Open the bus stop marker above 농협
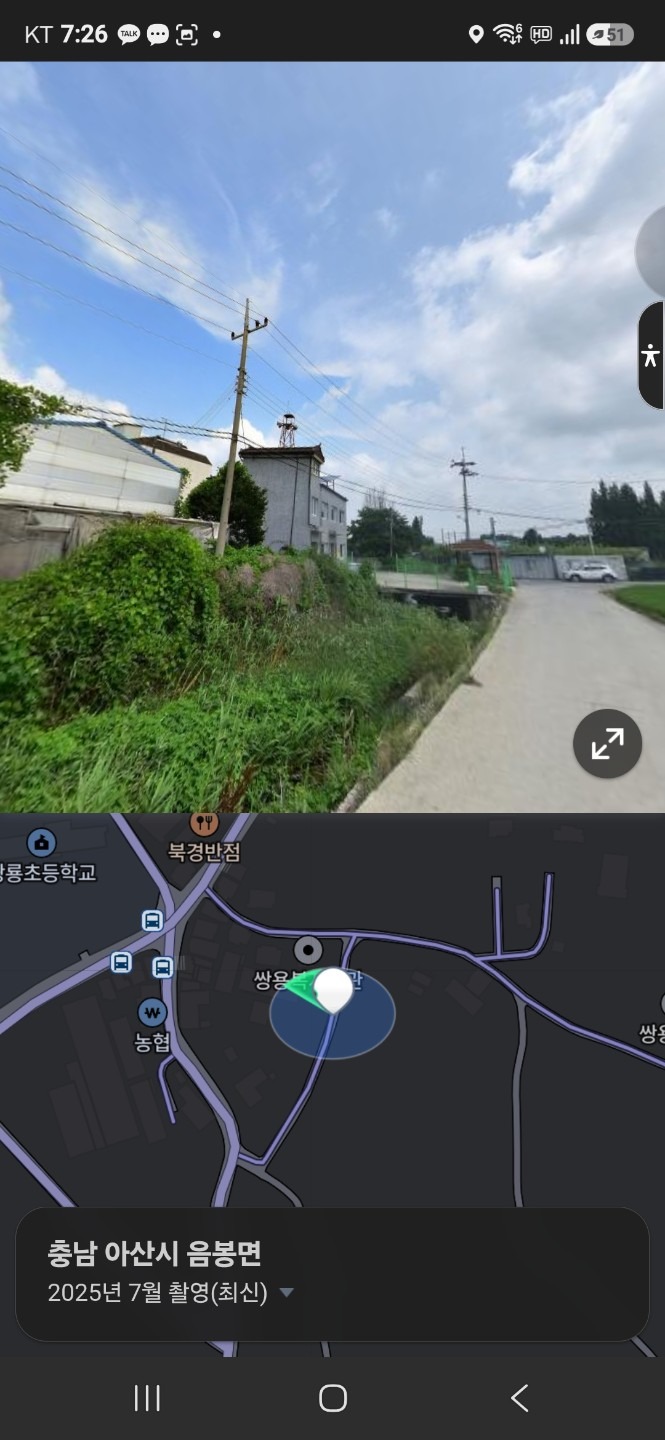This screenshot has height=1440, width=665. (162, 967)
